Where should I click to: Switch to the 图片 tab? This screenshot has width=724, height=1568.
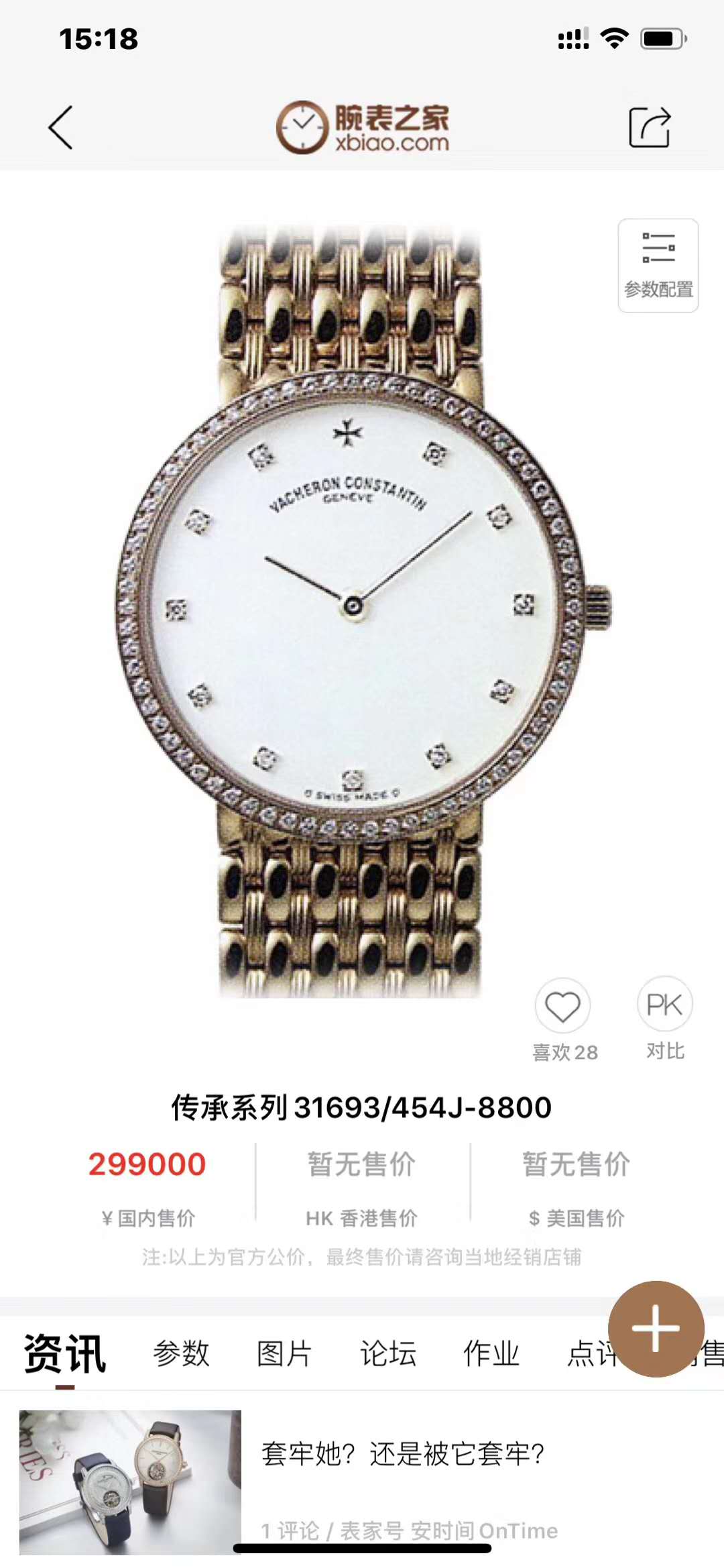(x=284, y=1353)
